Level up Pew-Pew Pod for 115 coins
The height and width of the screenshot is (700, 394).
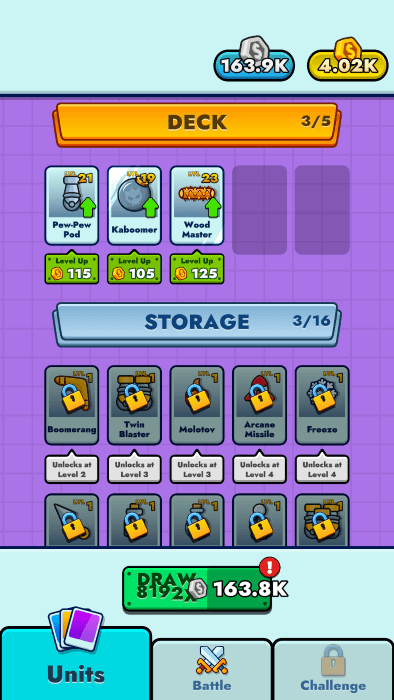pos(72,269)
